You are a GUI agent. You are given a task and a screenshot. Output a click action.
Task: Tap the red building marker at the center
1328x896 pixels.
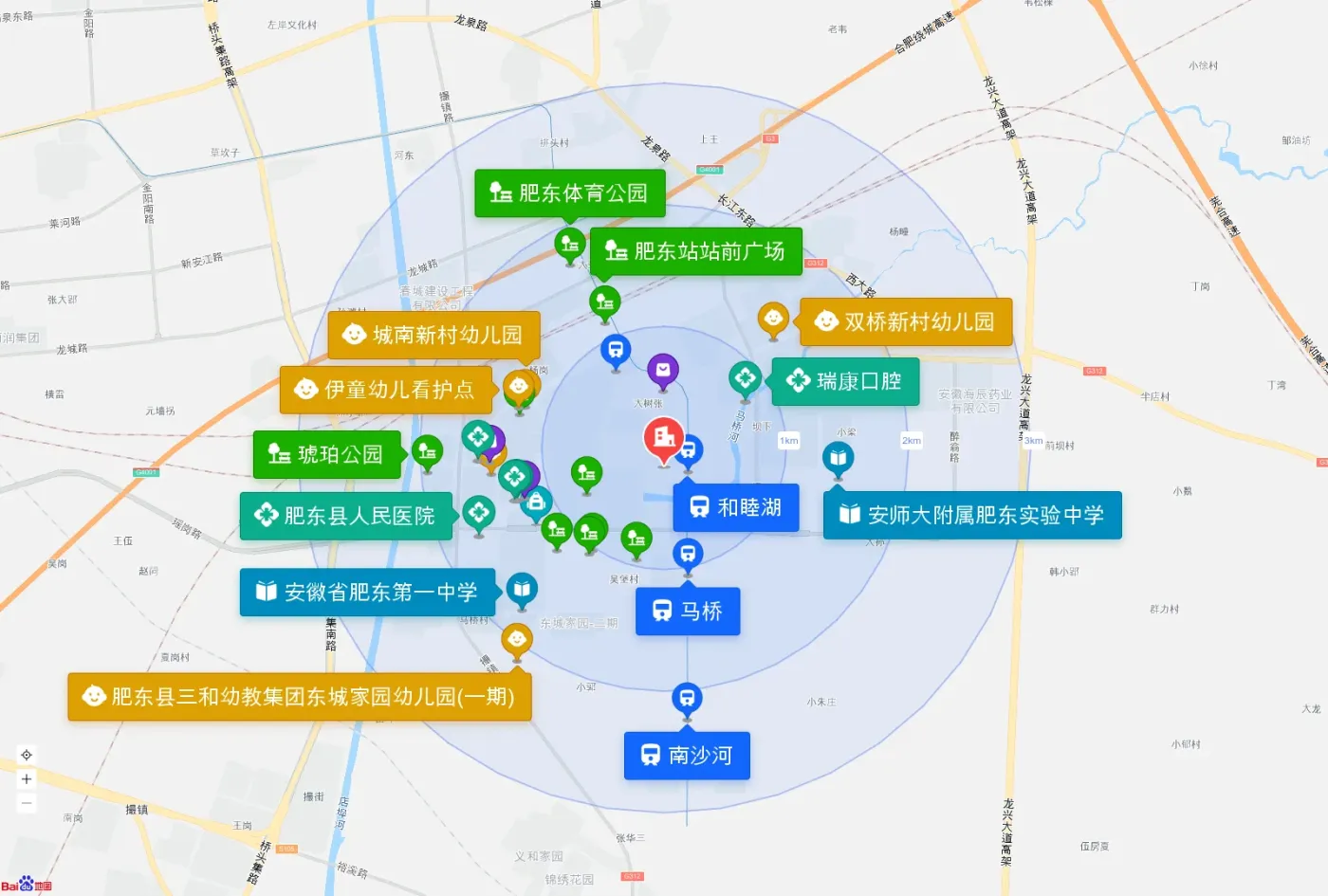(664, 438)
